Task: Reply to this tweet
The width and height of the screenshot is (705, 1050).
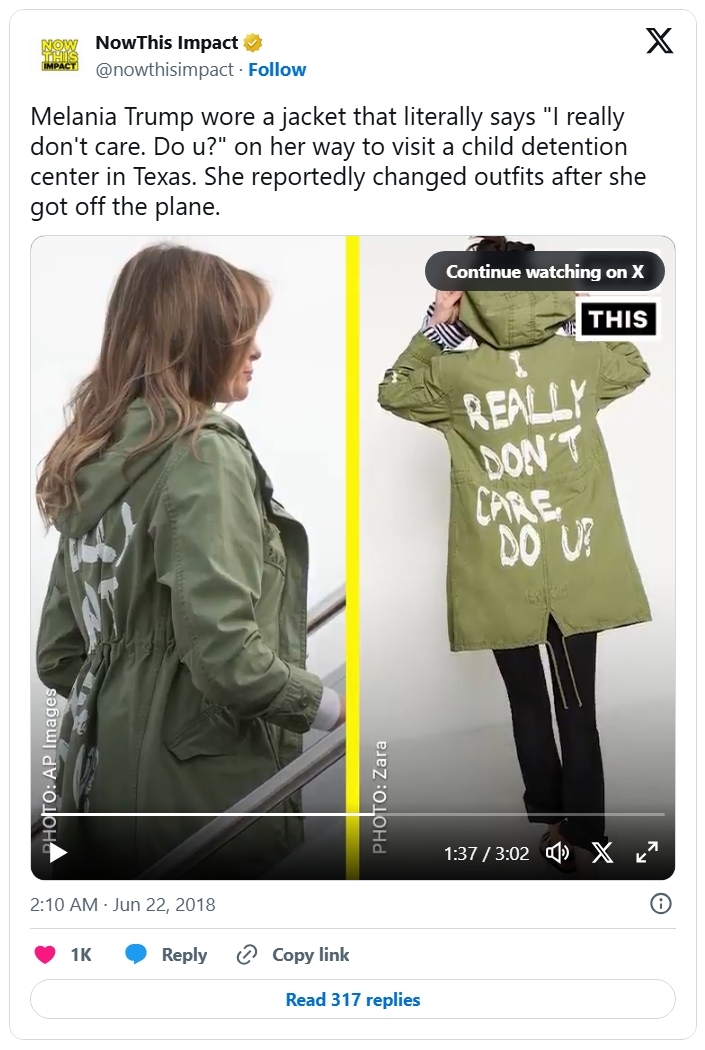Action: pyautogui.click(x=167, y=955)
